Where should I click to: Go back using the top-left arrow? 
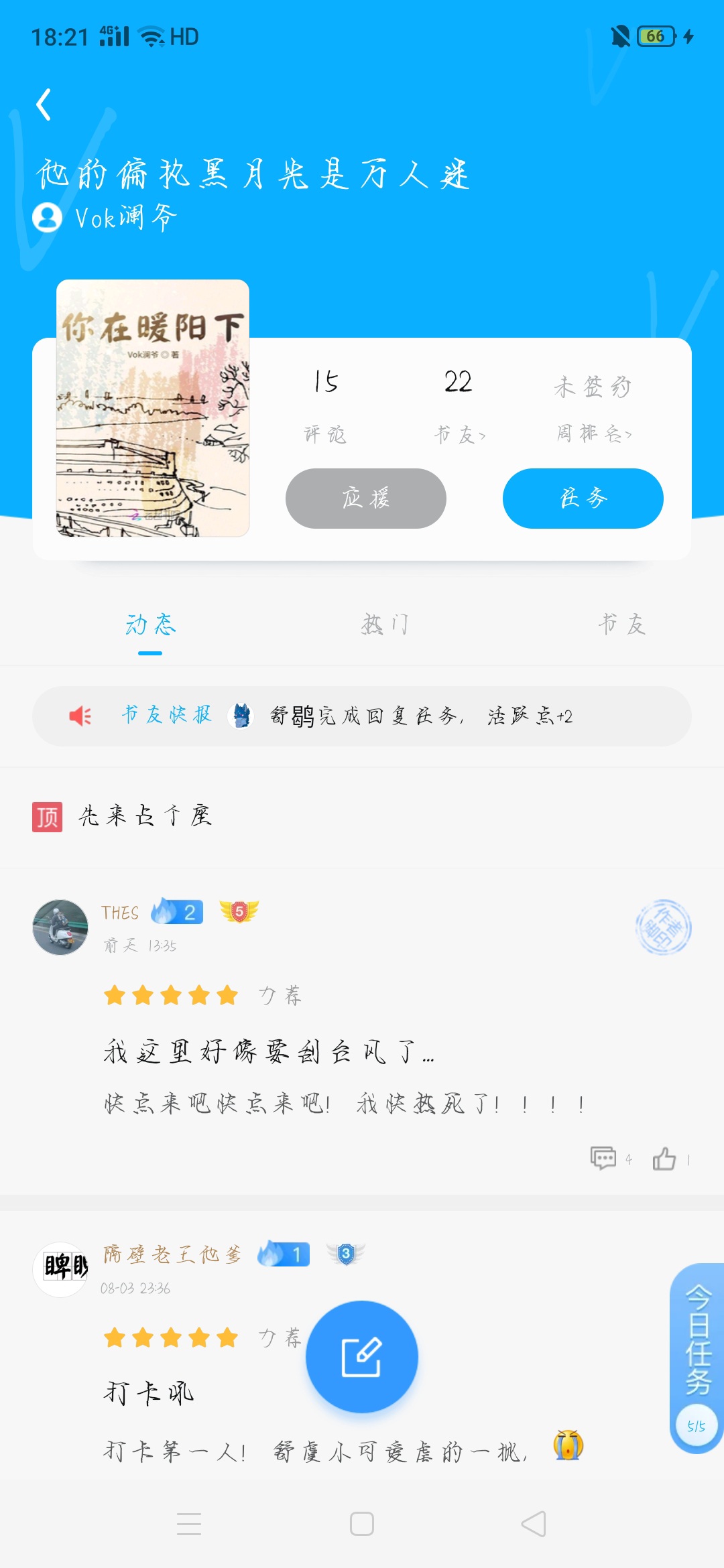pyautogui.click(x=44, y=105)
